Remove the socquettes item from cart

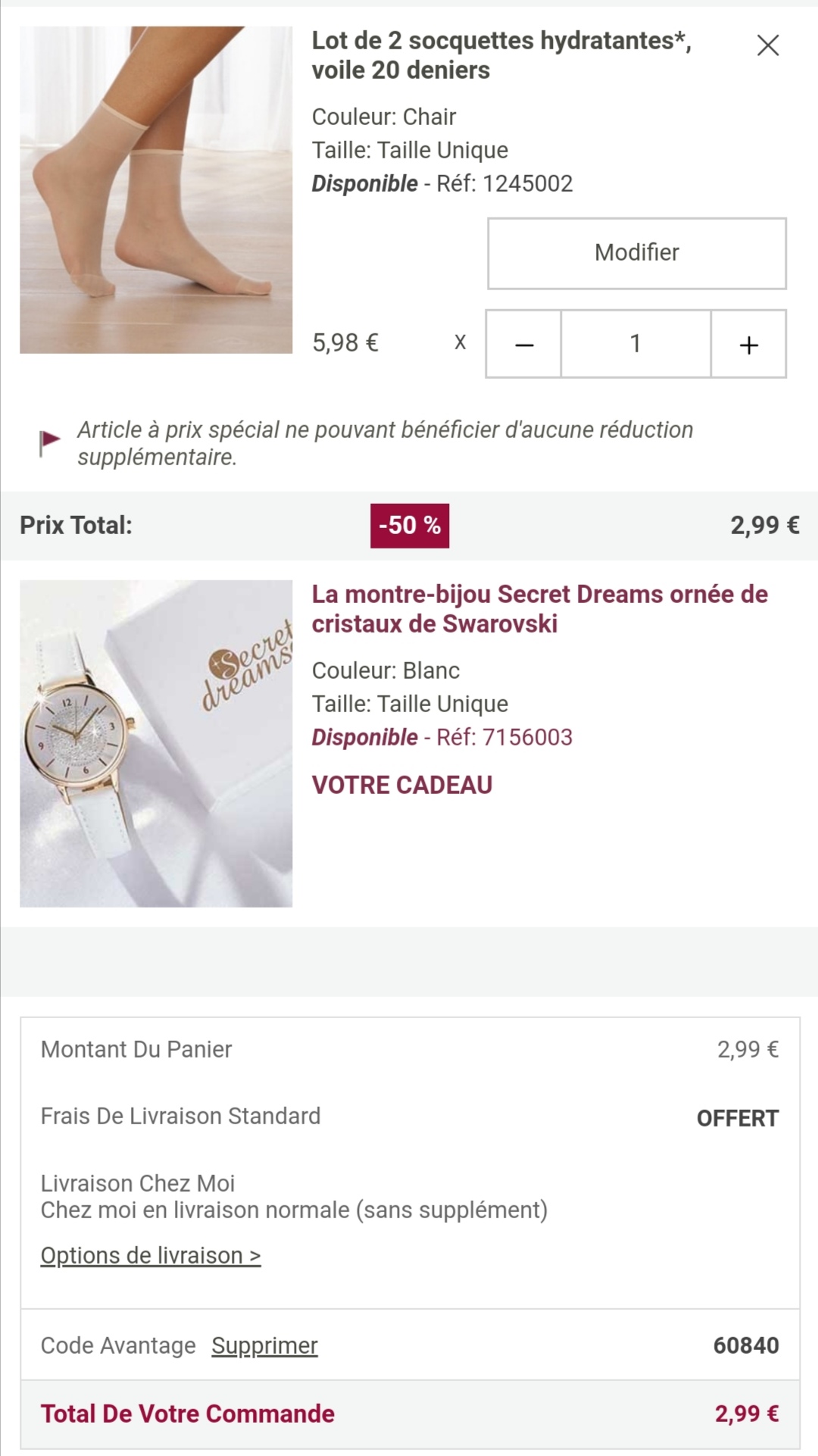[x=767, y=45]
